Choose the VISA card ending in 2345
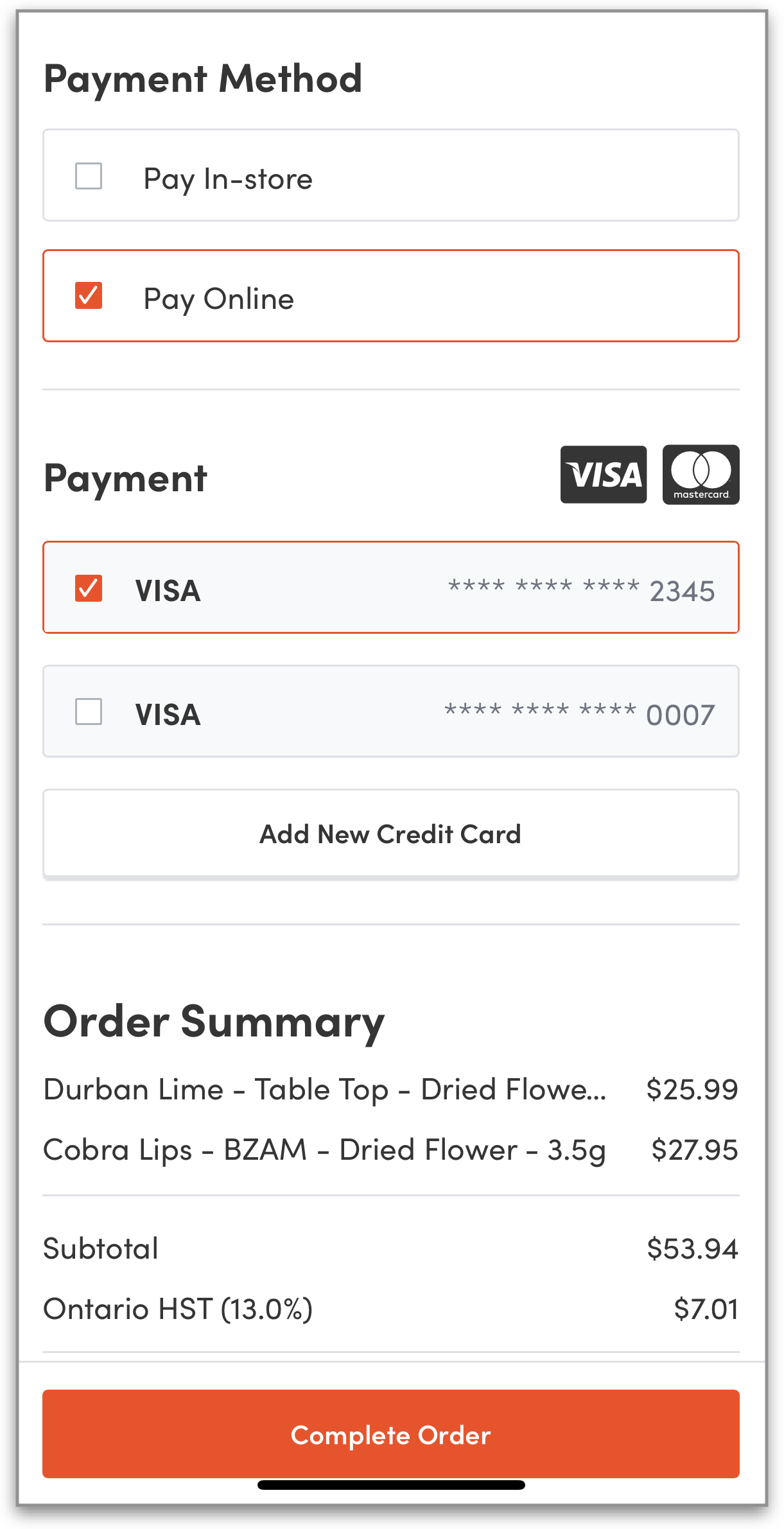 pyautogui.click(x=89, y=588)
